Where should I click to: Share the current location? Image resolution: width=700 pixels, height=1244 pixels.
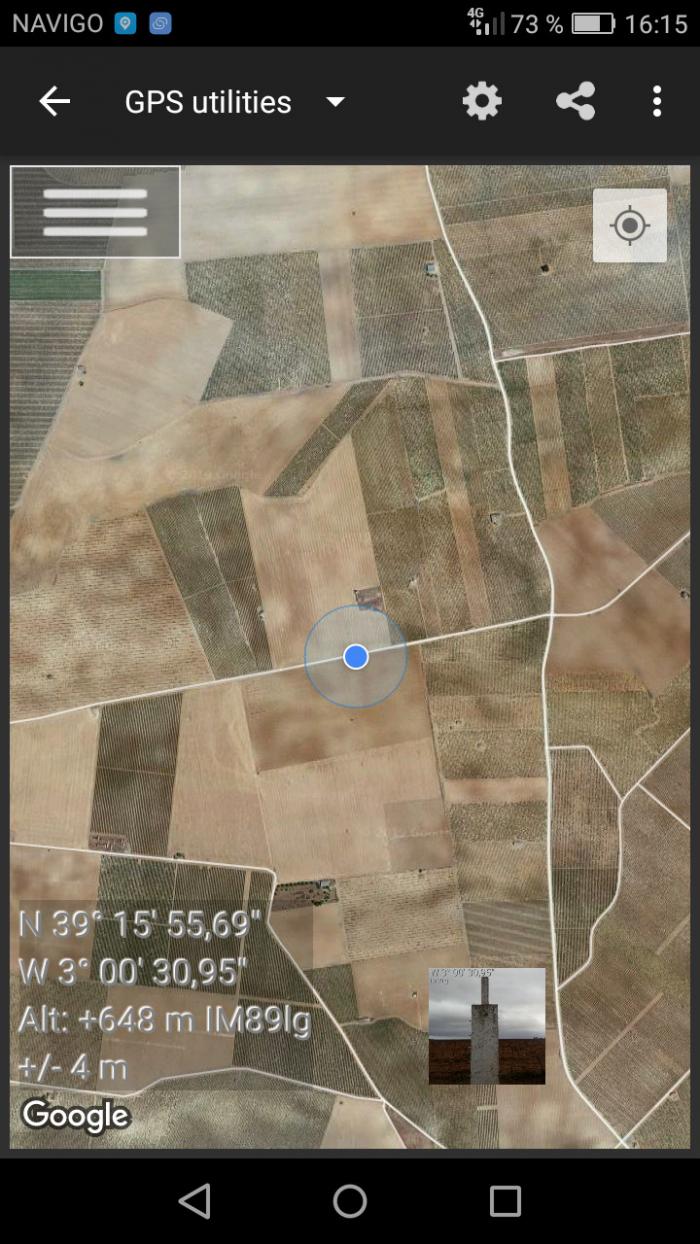pyautogui.click(x=575, y=101)
